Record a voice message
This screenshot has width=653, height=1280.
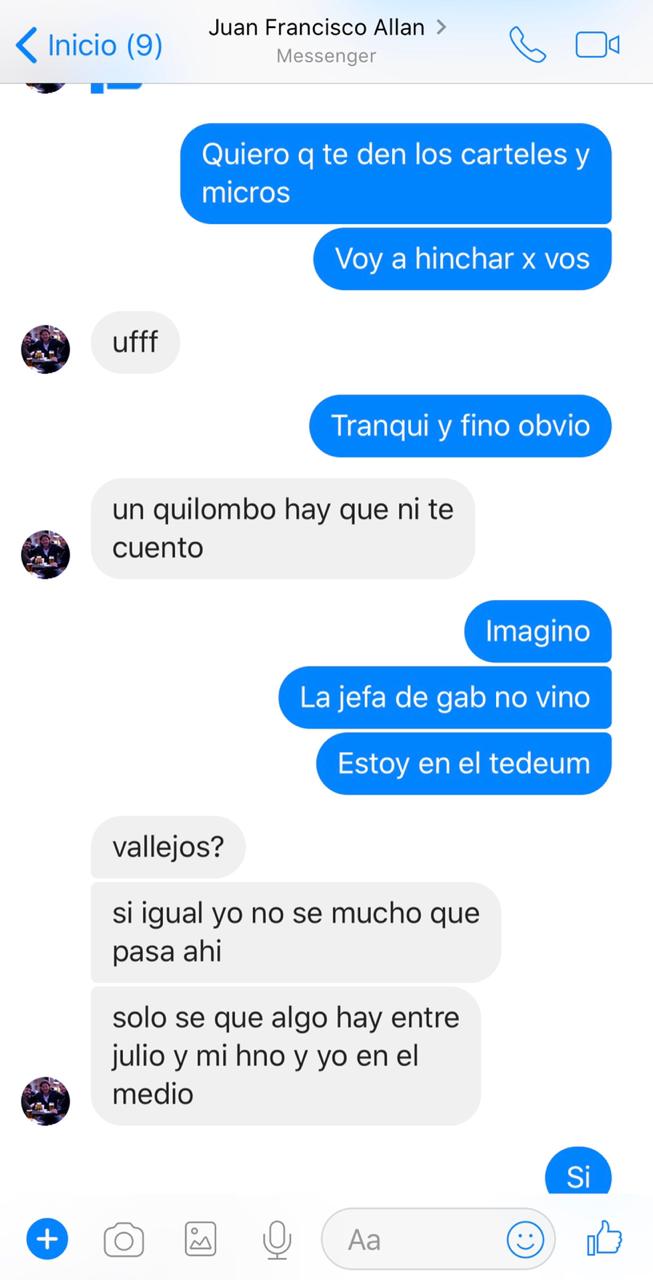(276, 1240)
